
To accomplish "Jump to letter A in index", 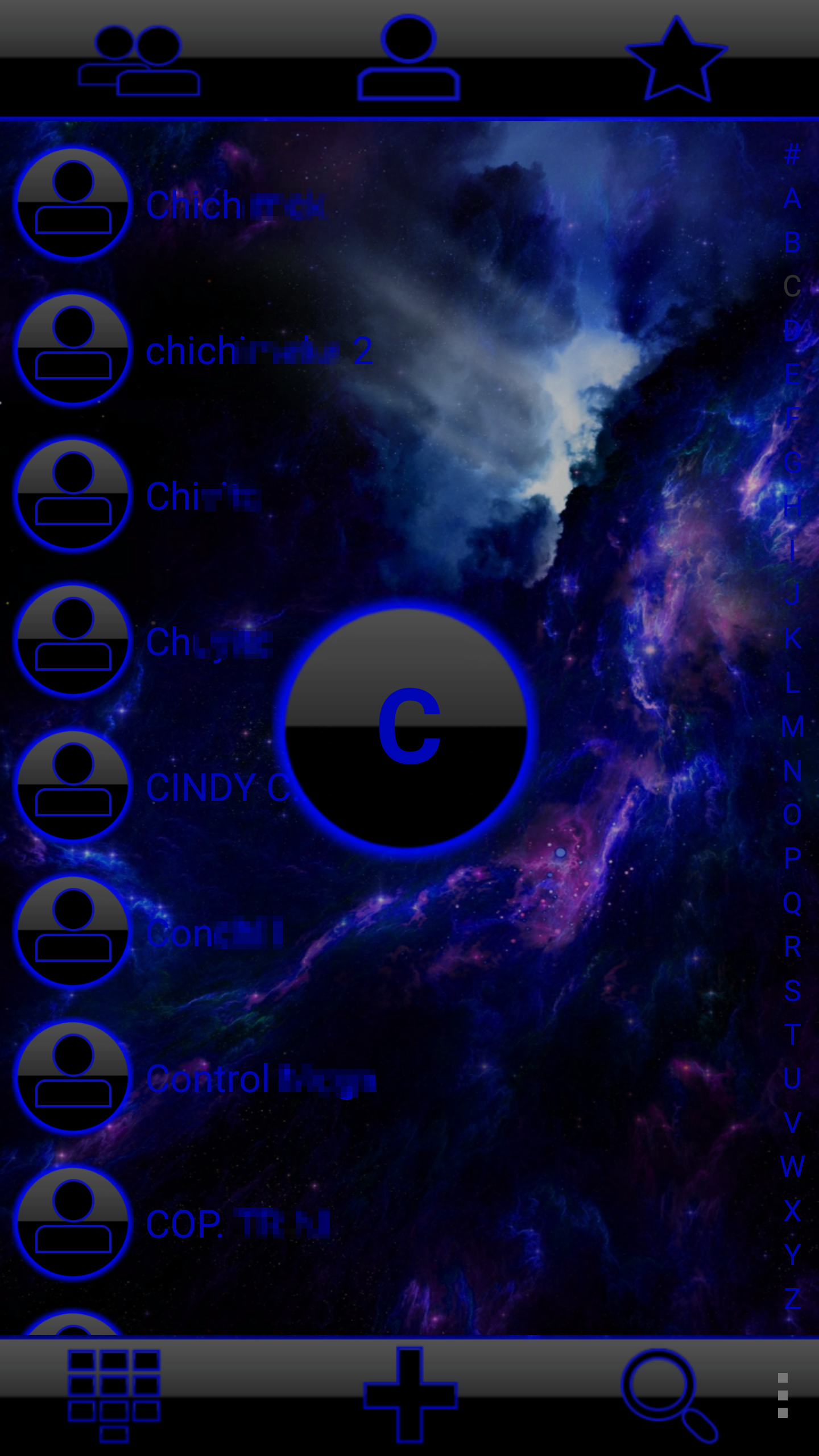I will click(x=792, y=198).
